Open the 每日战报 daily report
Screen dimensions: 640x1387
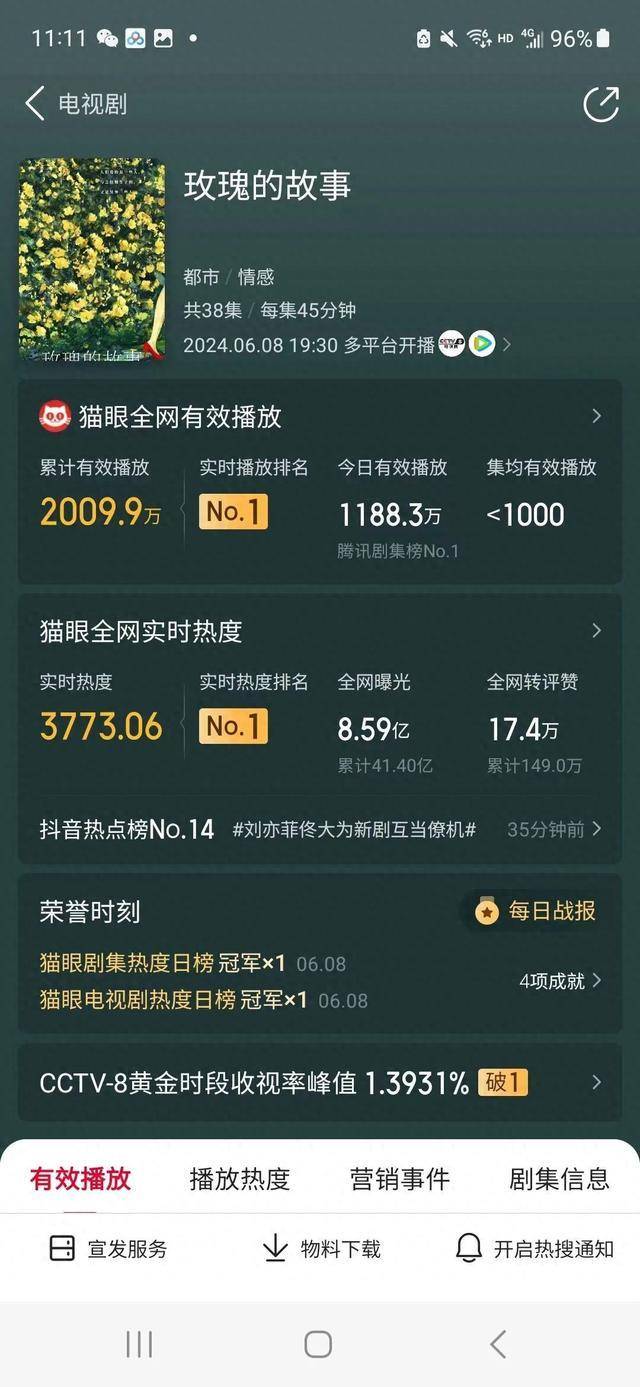[538, 911]
